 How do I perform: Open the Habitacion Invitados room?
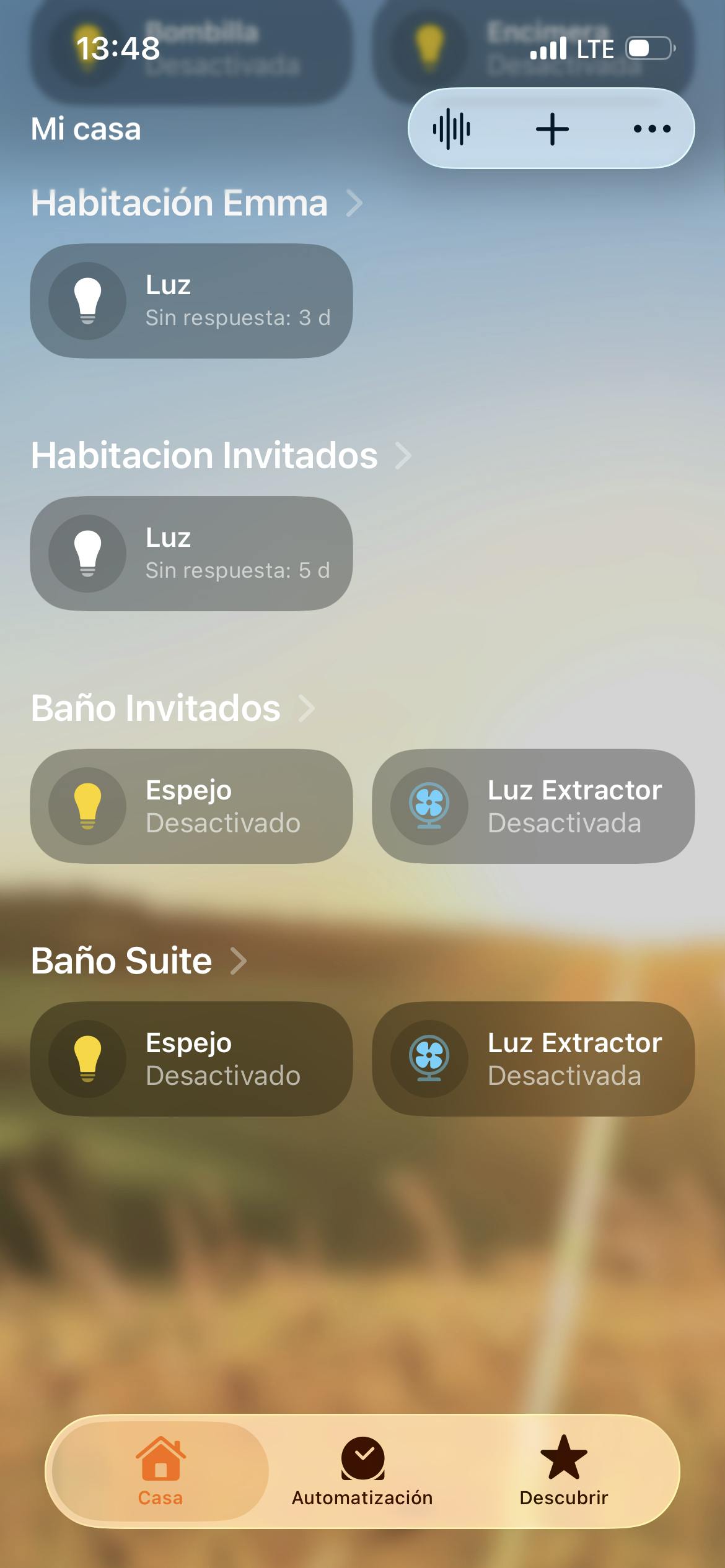[221, 456]
